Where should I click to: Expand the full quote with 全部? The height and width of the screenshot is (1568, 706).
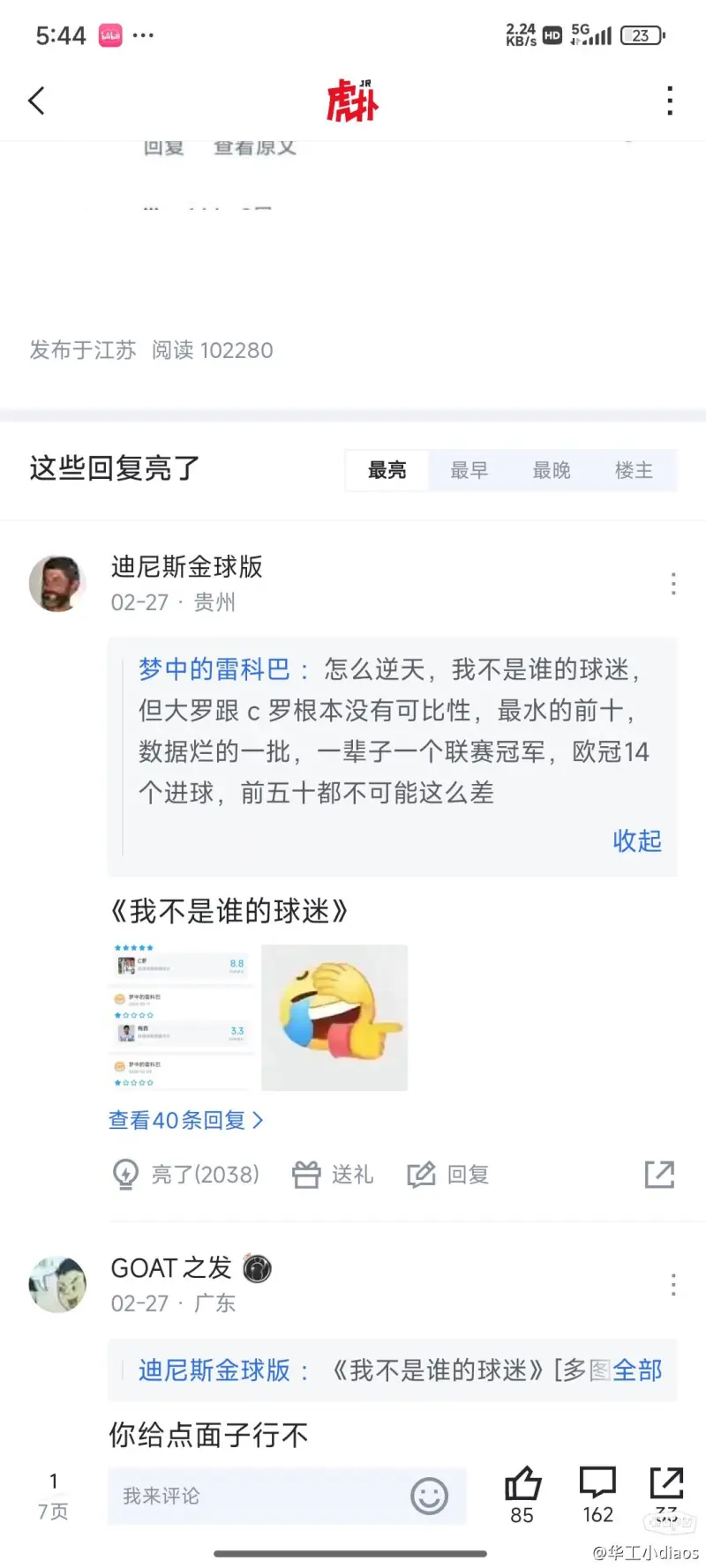(x=637, y=1370)
